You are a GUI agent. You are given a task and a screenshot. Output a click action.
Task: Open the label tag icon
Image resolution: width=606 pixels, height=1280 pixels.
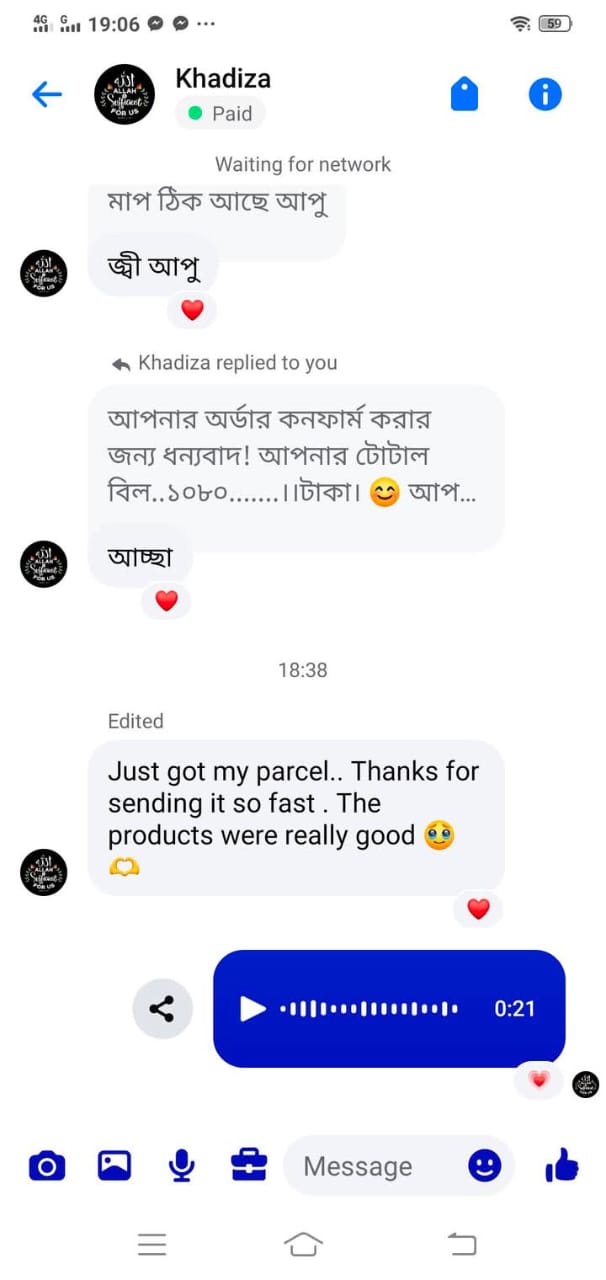[x=464, y=95]
